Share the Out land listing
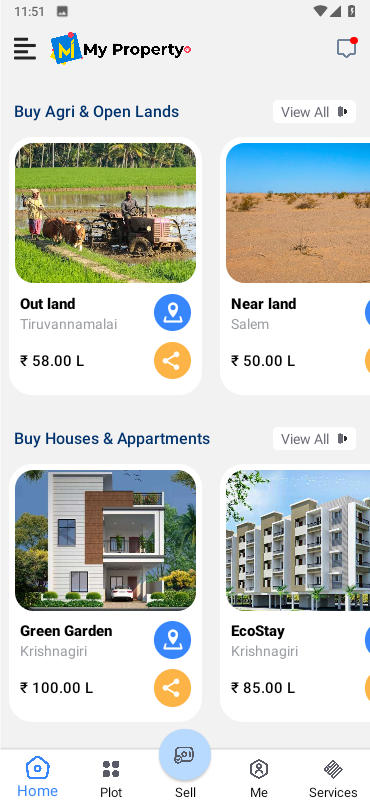This screenshot has width=370, height=810. (x=173, y=361)
